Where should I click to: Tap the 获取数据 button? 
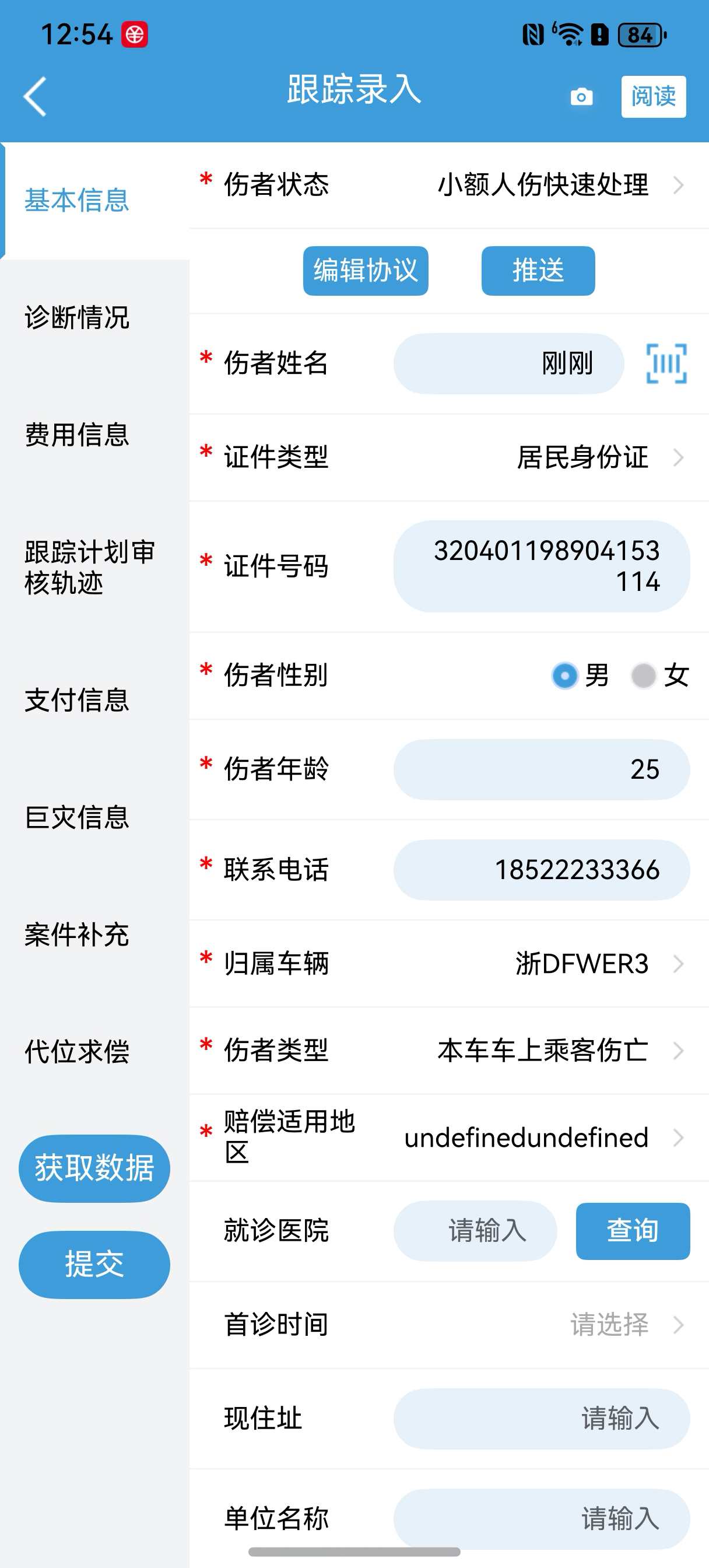[94, 1168]
